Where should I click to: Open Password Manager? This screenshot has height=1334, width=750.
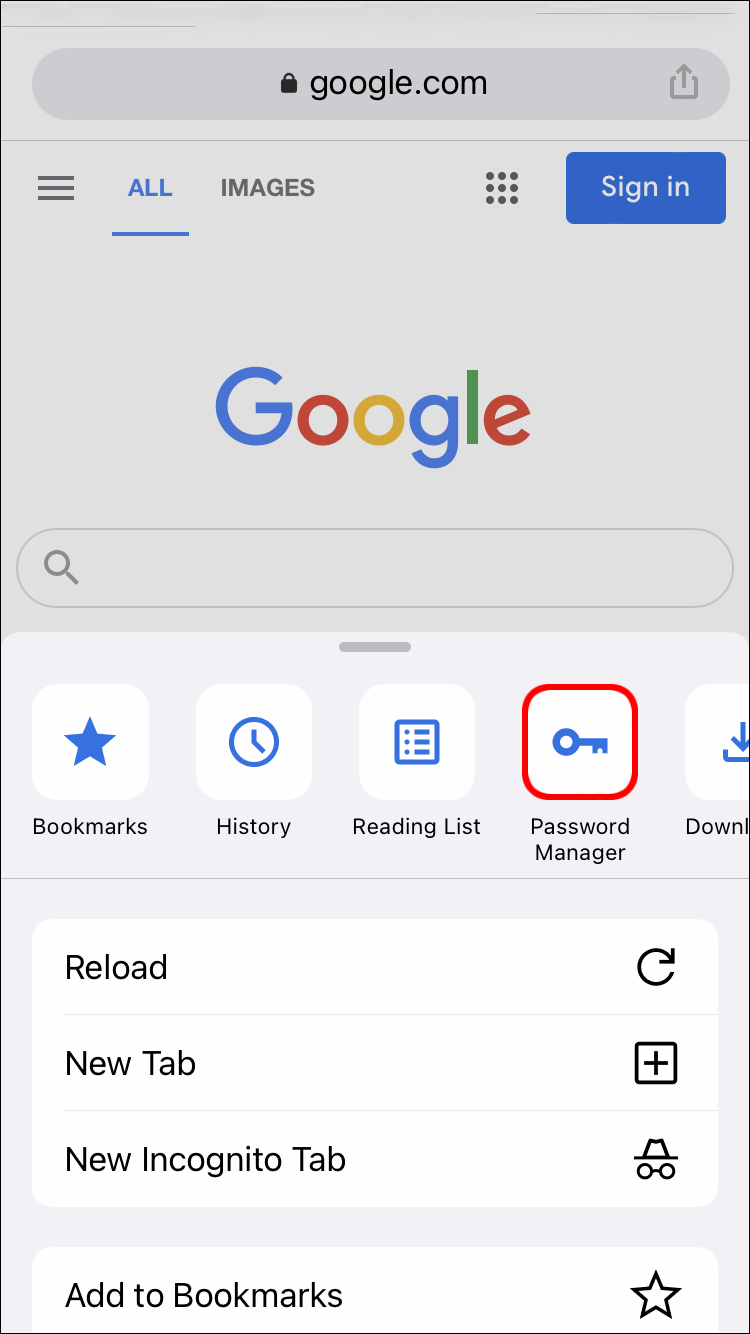[580, 742]
